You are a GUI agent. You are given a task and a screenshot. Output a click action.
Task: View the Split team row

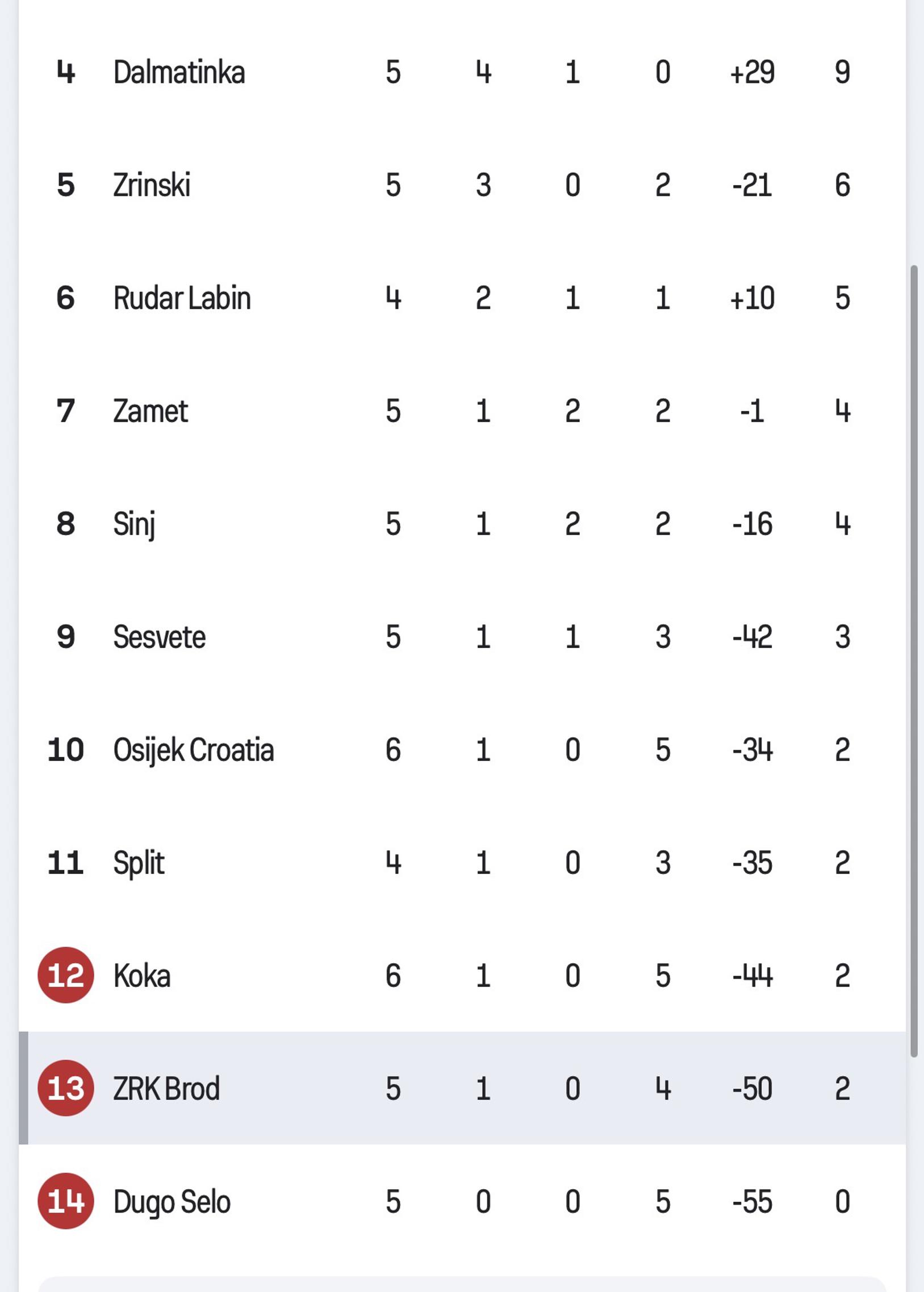[139, 863]
